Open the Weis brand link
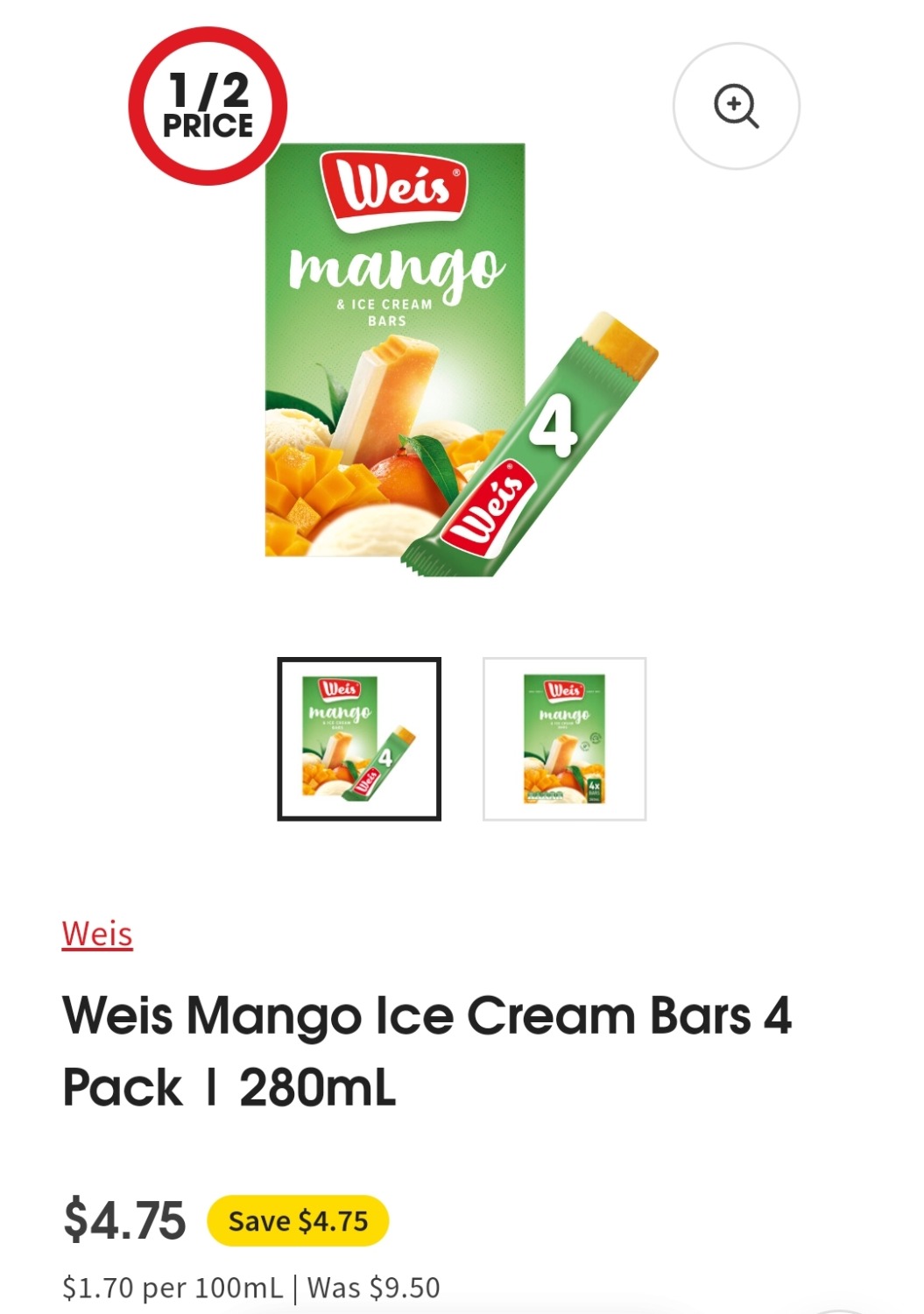This screenshot has width=924, height=1314. [x=97, y=934]
